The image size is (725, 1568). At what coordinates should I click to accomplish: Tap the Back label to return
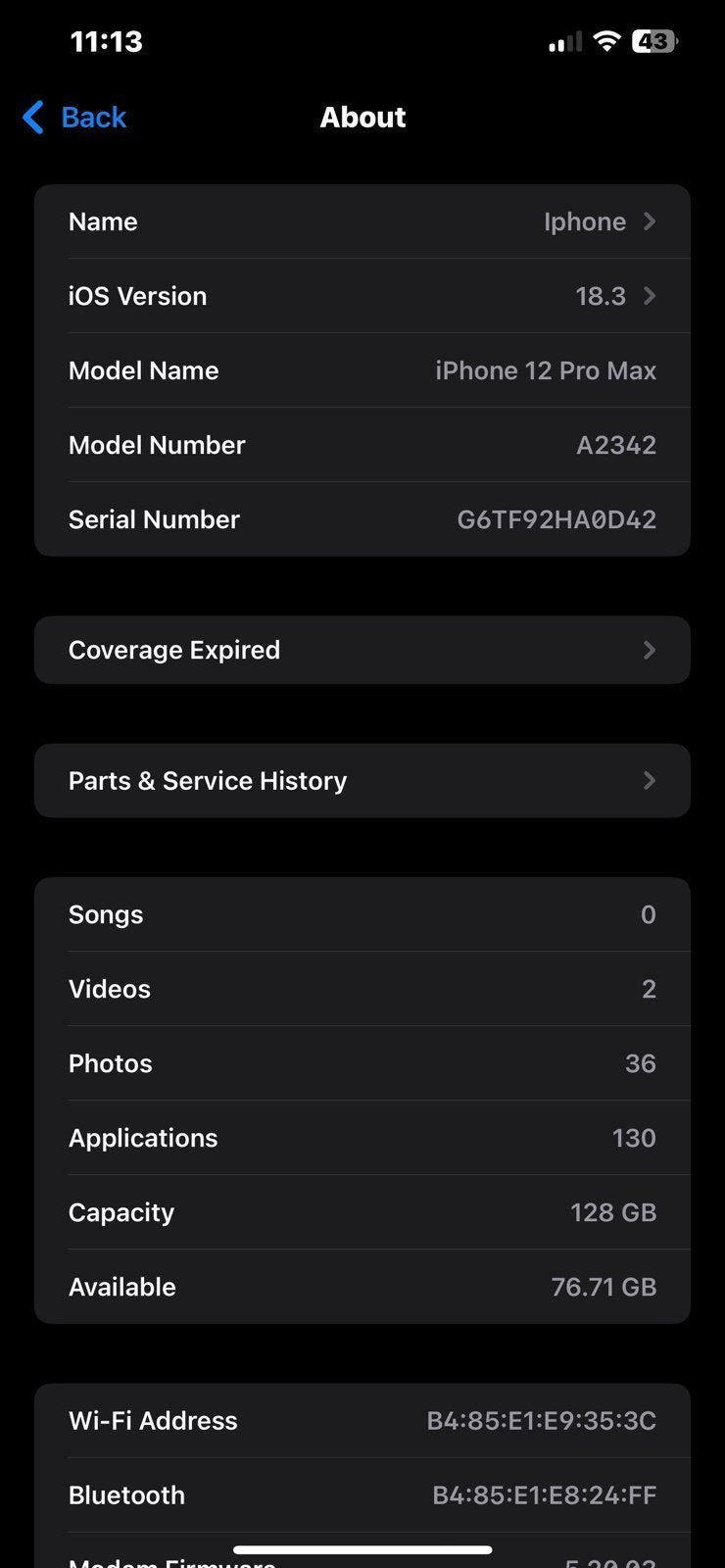click(93, 117)
